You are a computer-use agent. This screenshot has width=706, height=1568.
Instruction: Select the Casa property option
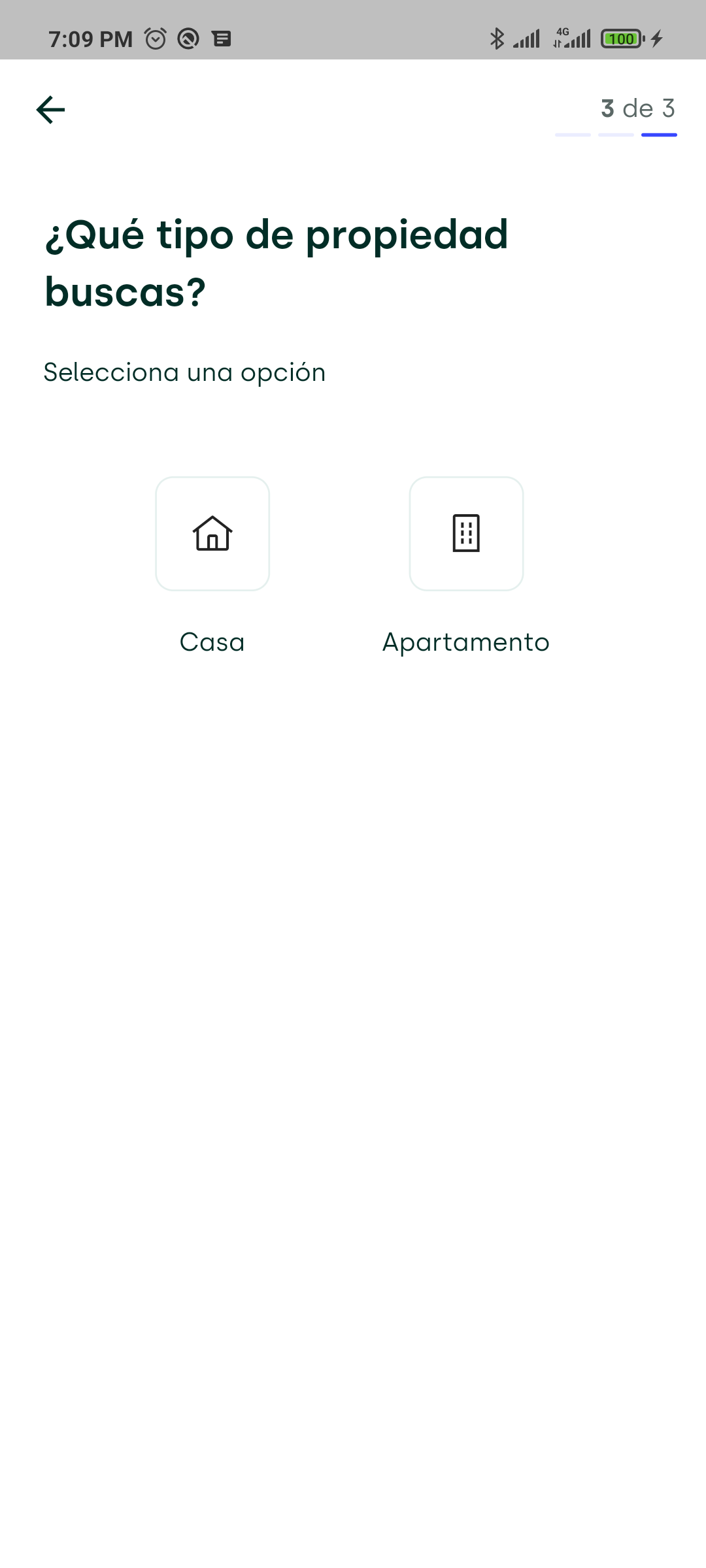(x=212, y=534)
